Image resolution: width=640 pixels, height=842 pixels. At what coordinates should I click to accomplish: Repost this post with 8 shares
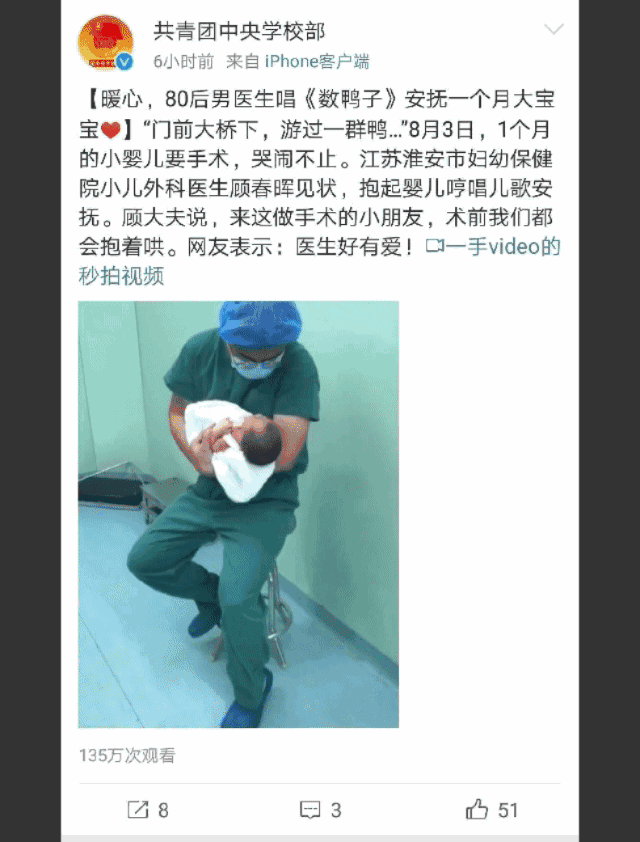click(x=147, y=809)
